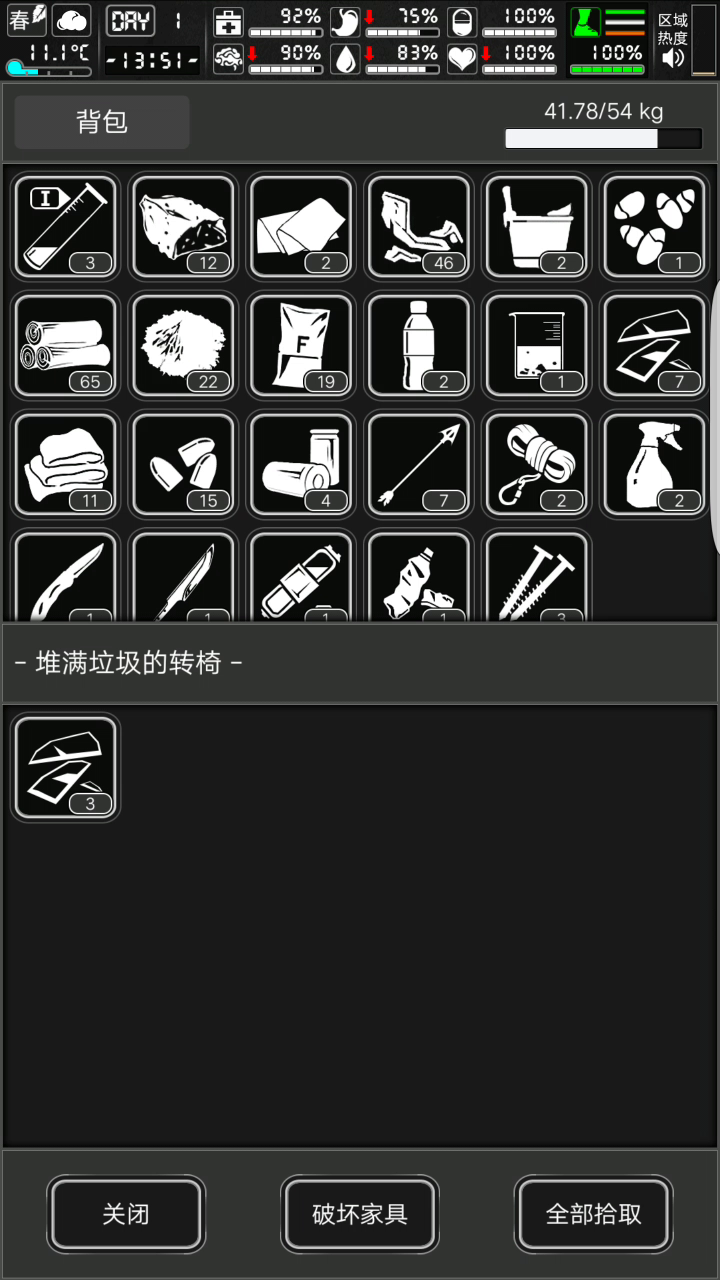Tap the bucket item in backpack

537,227
